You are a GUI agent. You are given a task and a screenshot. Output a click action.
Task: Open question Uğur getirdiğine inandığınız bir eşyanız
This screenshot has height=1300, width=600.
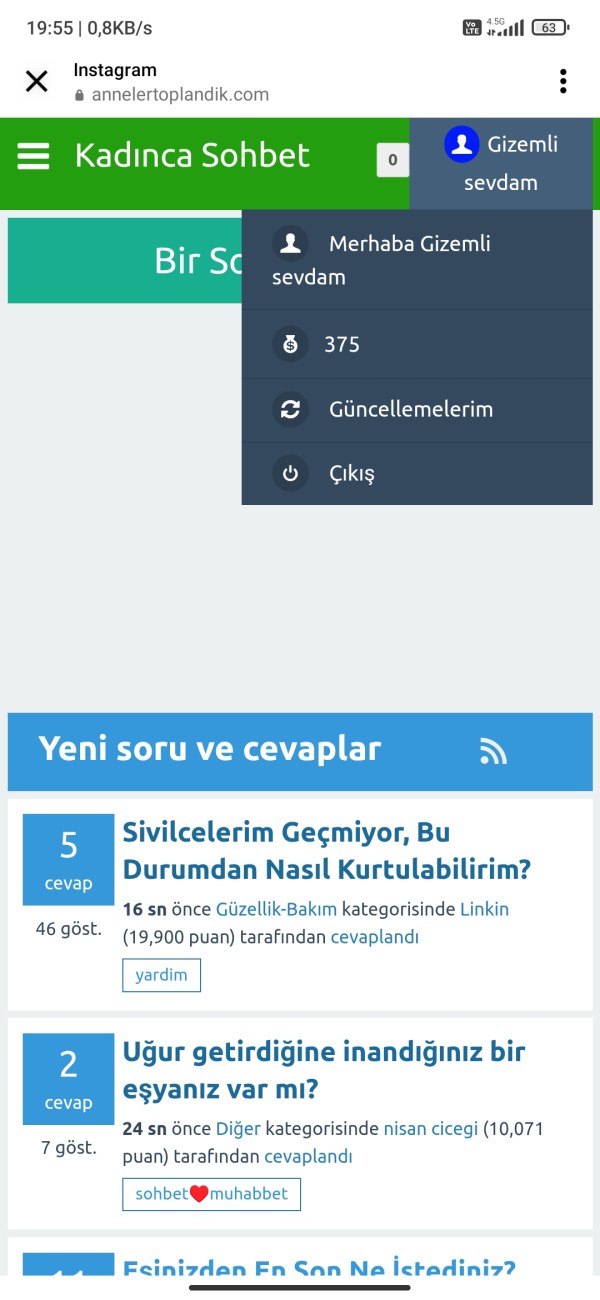[x=323, y=1070]
